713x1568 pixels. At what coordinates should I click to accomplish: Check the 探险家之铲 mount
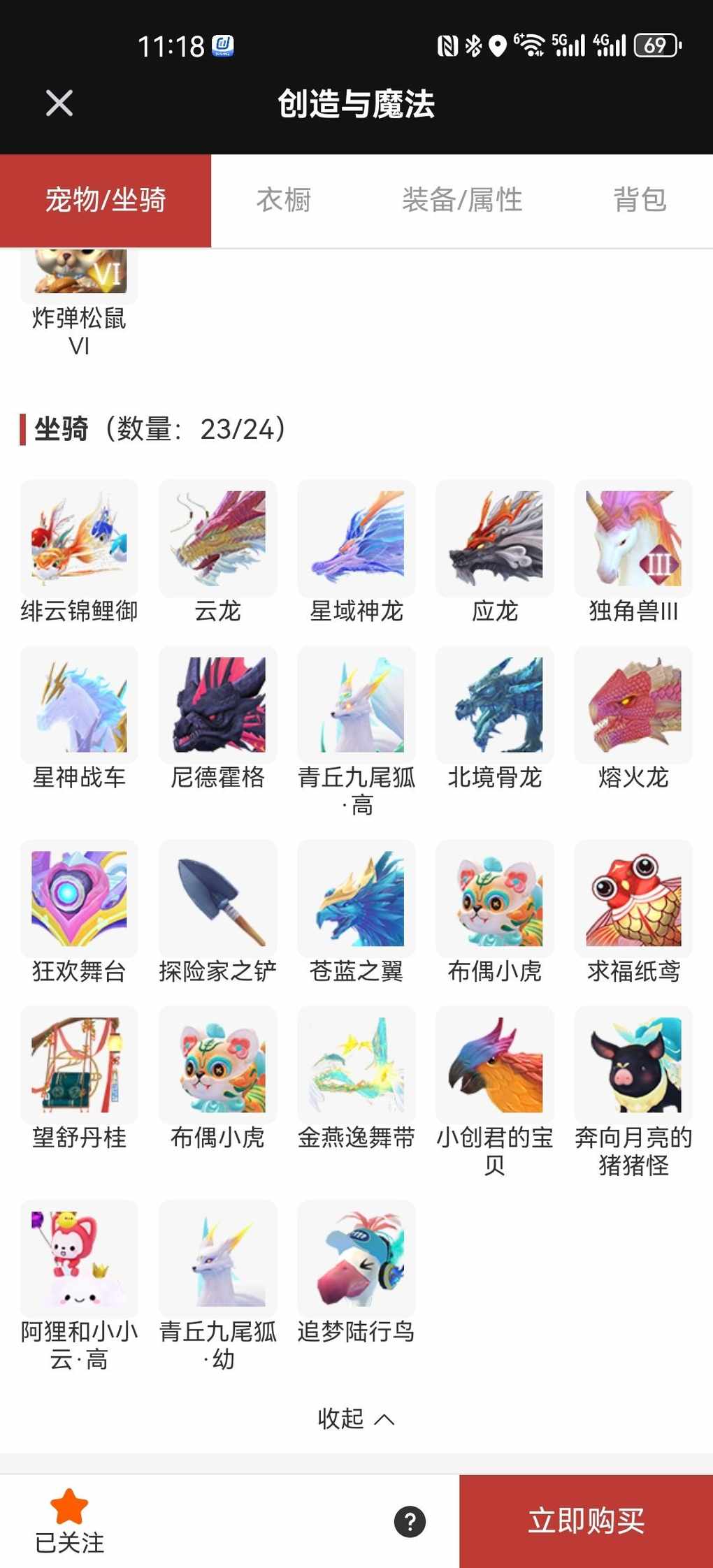point(218,899)
